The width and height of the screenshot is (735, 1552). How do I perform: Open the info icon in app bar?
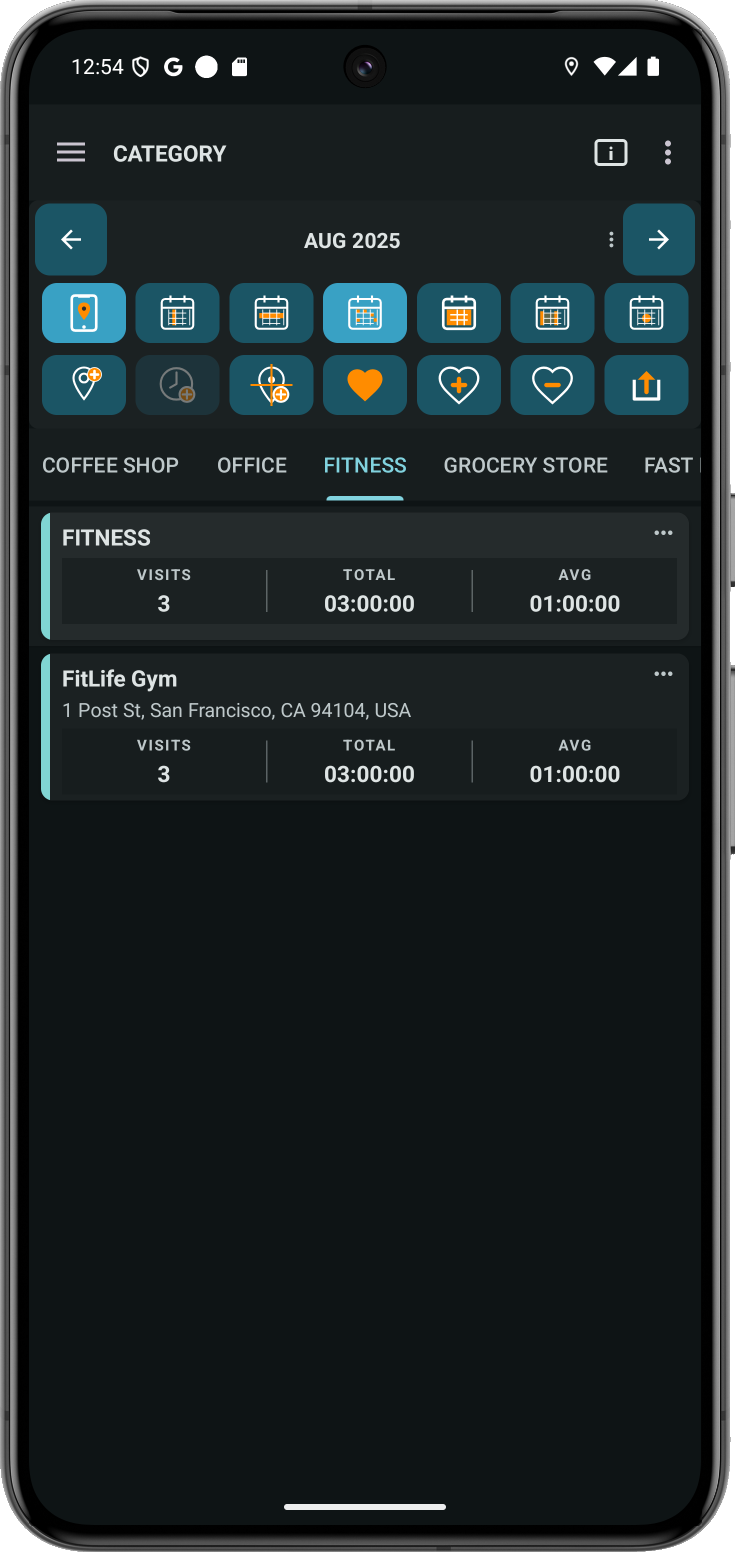coord(610,153)
